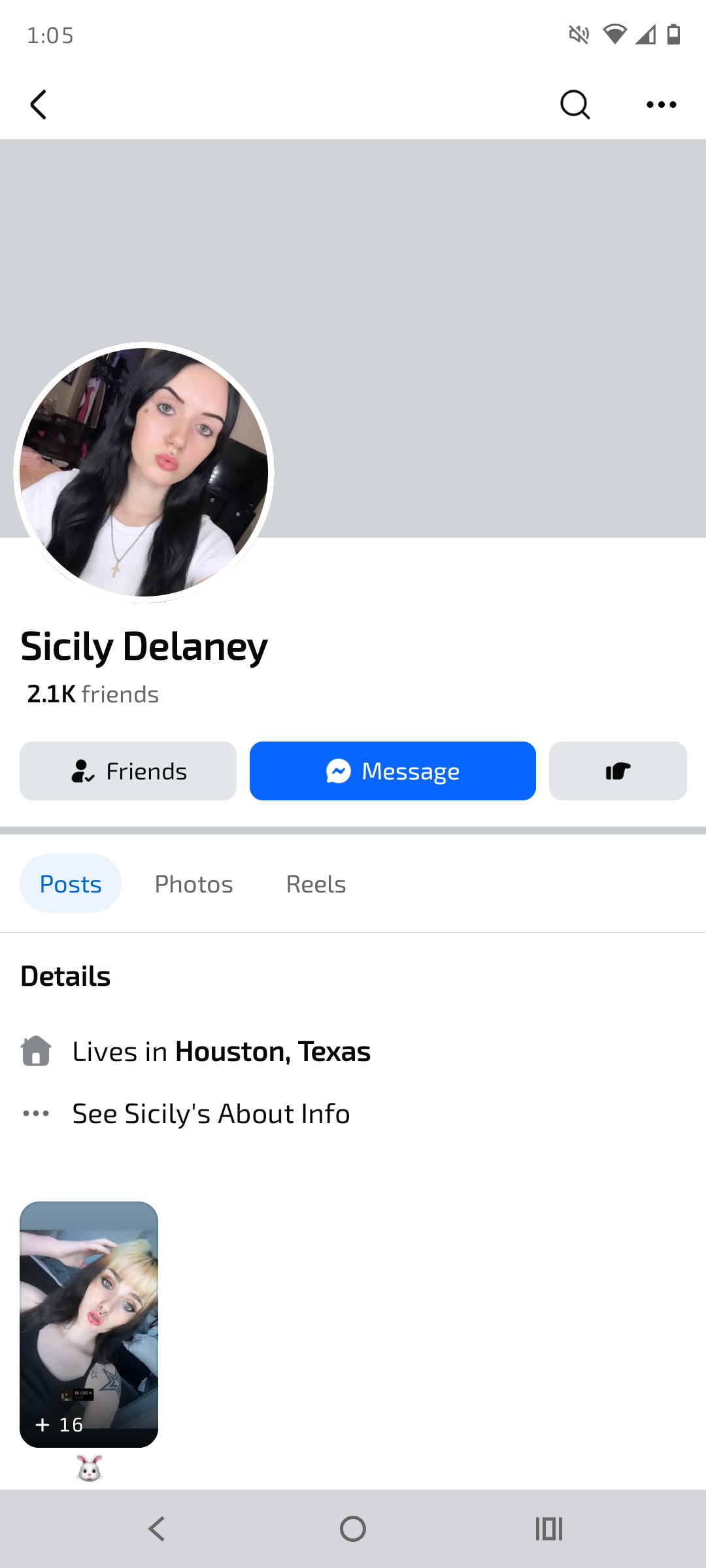Switch to the Reels tab
Screen dimensions: 706x1568
(316, 884)
